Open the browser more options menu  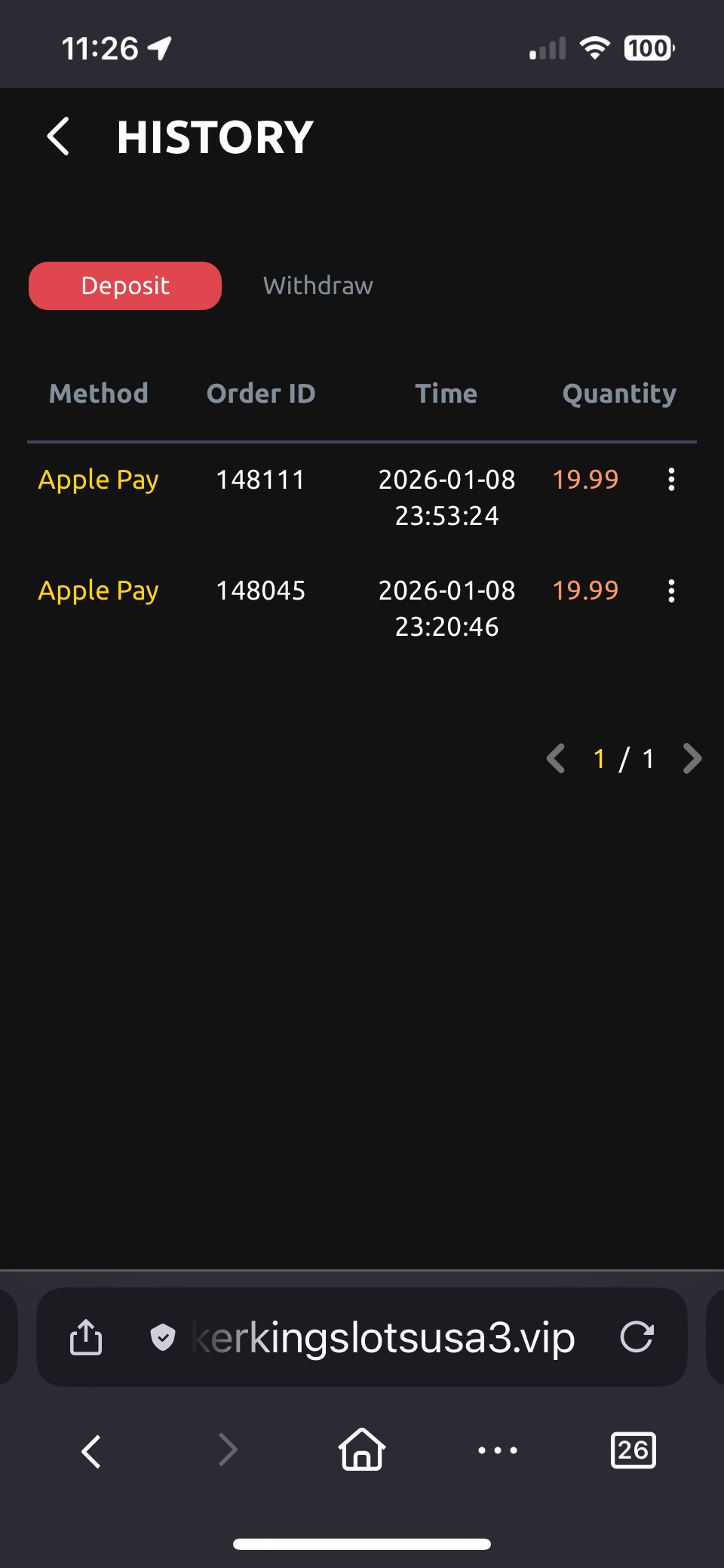(x=498, y=1450)
